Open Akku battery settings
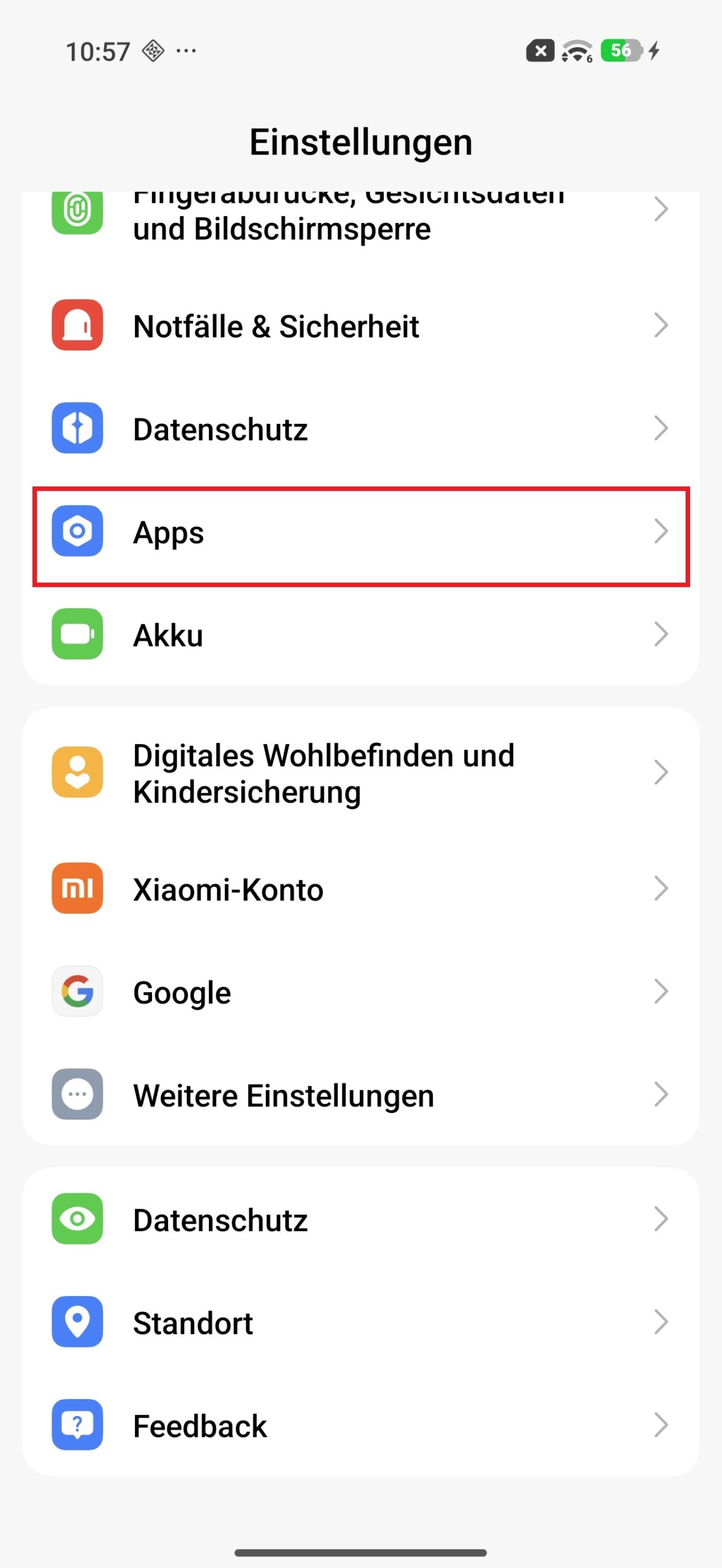This screenshot has height=1568, width=722. click(x=360, y=635)
